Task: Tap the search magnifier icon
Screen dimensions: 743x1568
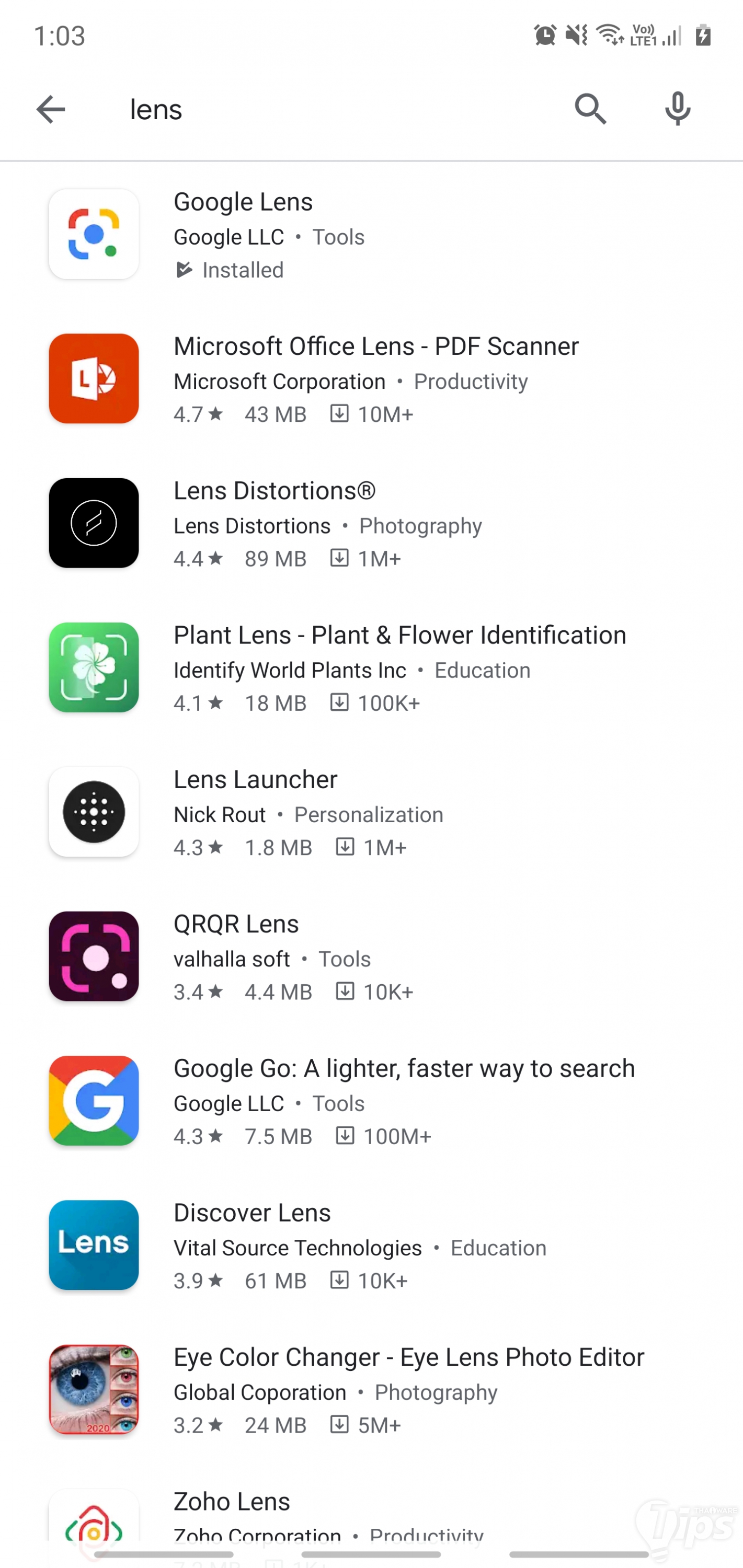Action: [x=590, y=110]
